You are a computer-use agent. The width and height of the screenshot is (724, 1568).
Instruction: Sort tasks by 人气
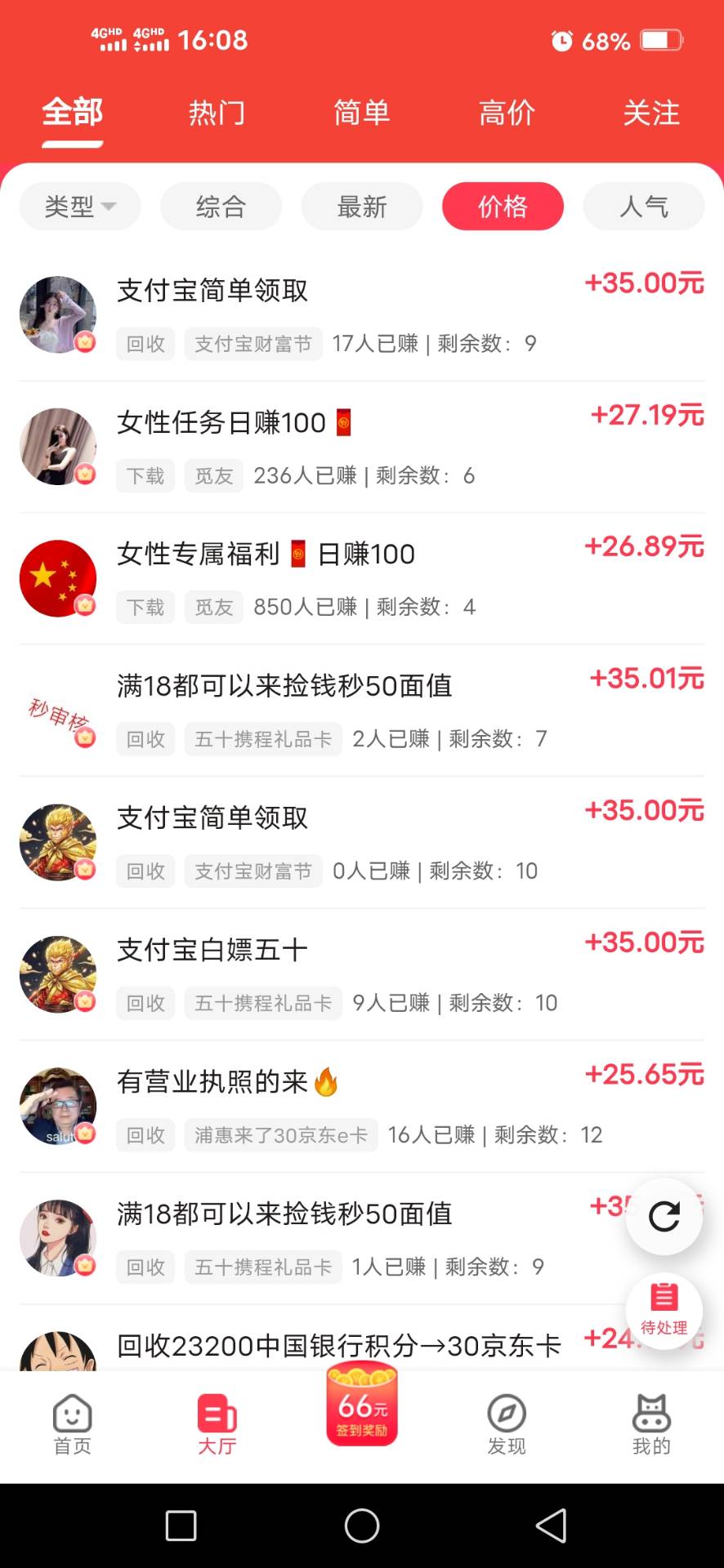tap(644, 207)
